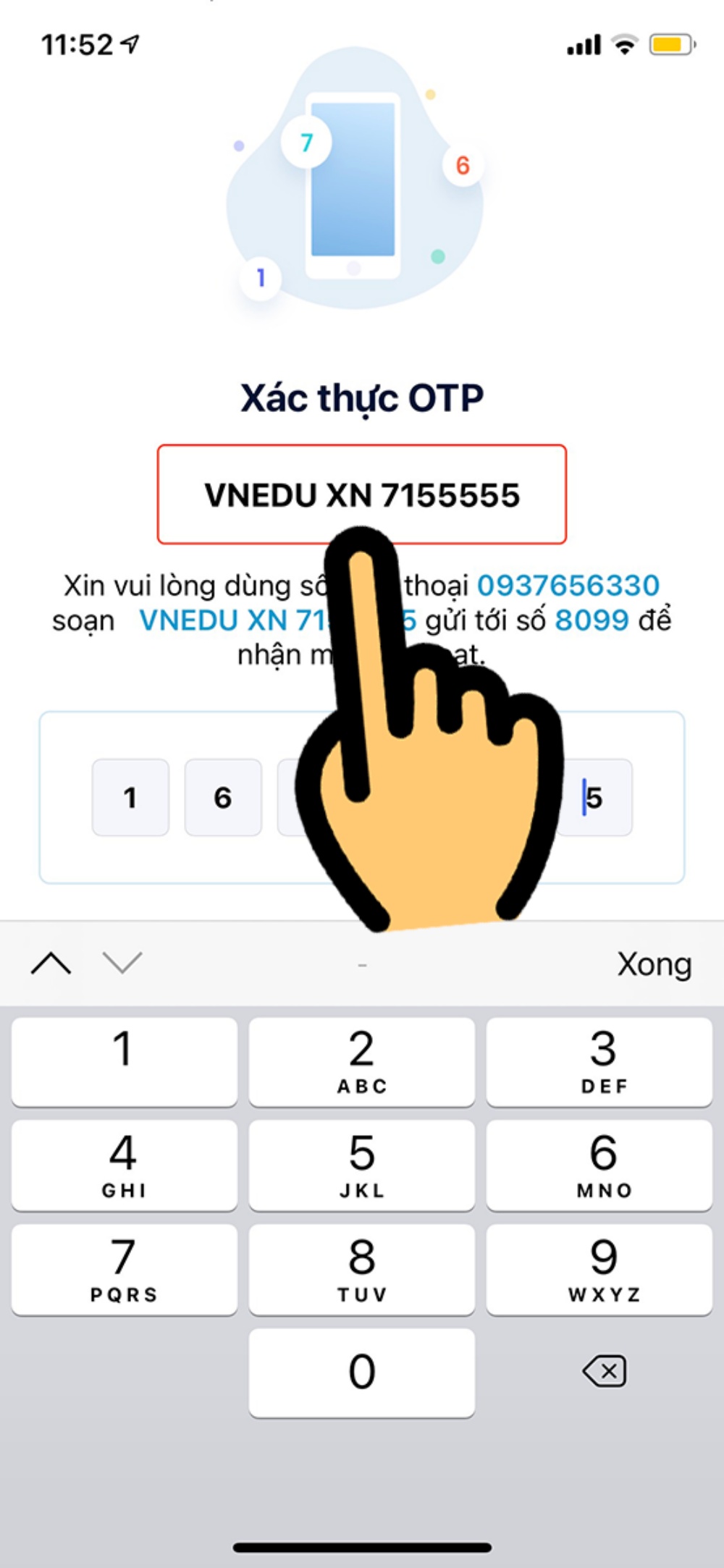Tap the 0 key on the keypad
The width and height of the screenshot is (724, 1568).
pos(361,1373)
